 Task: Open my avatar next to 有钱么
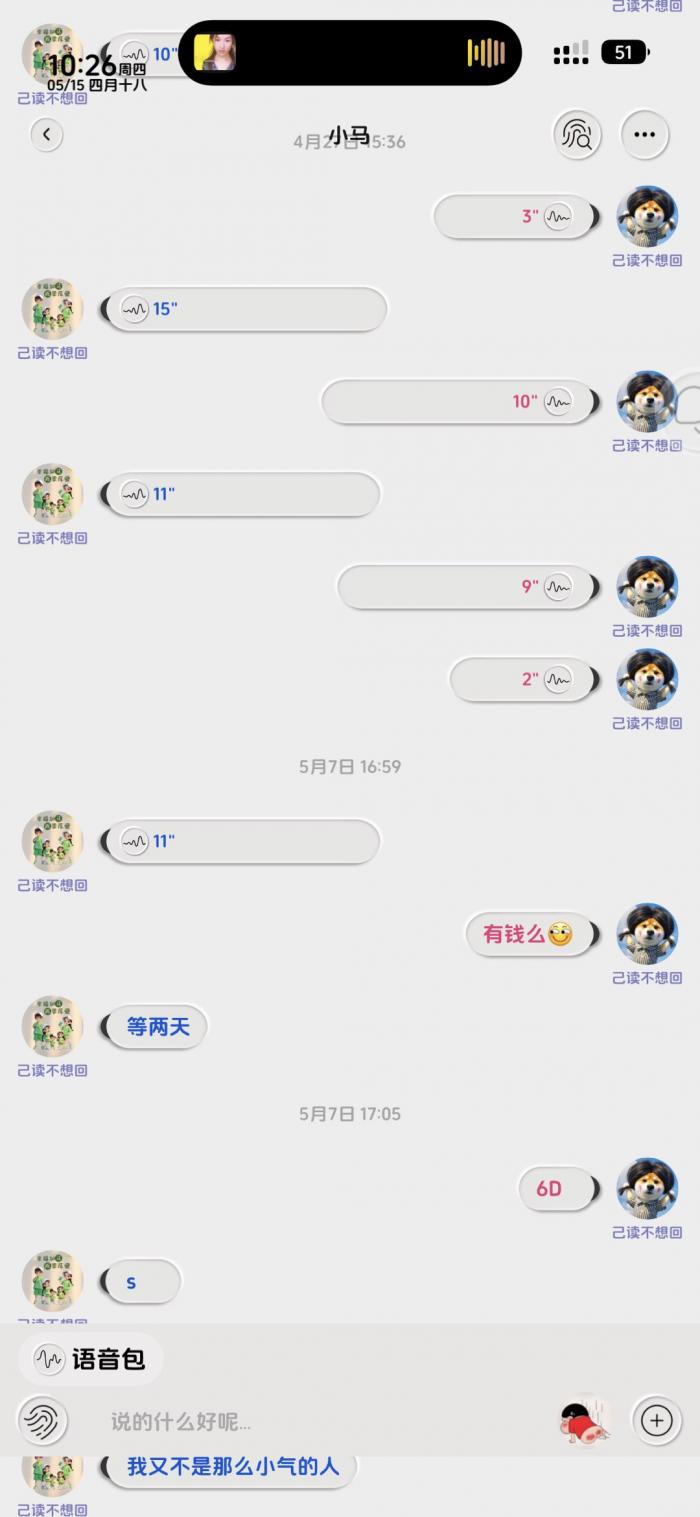647,934
